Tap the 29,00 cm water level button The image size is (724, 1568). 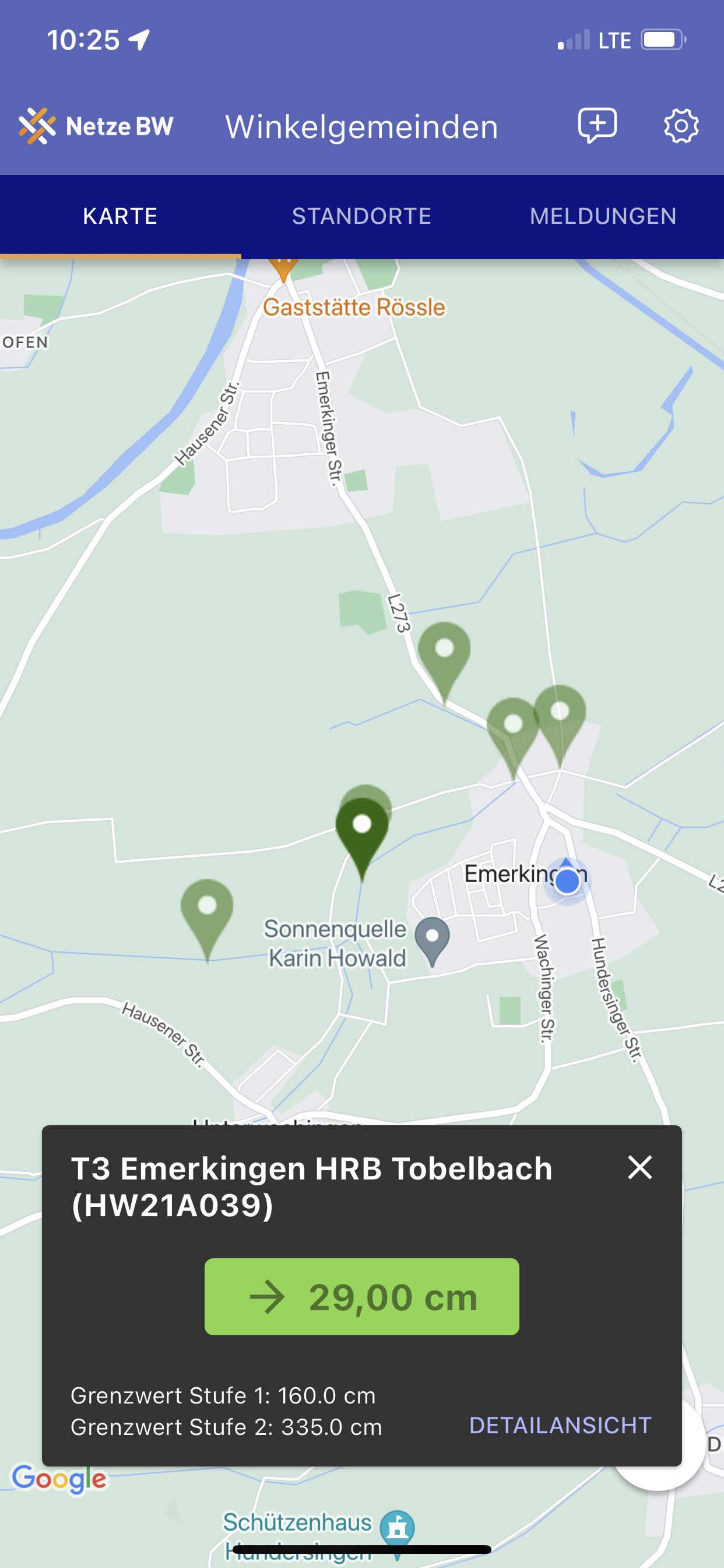click(361, 1297)
